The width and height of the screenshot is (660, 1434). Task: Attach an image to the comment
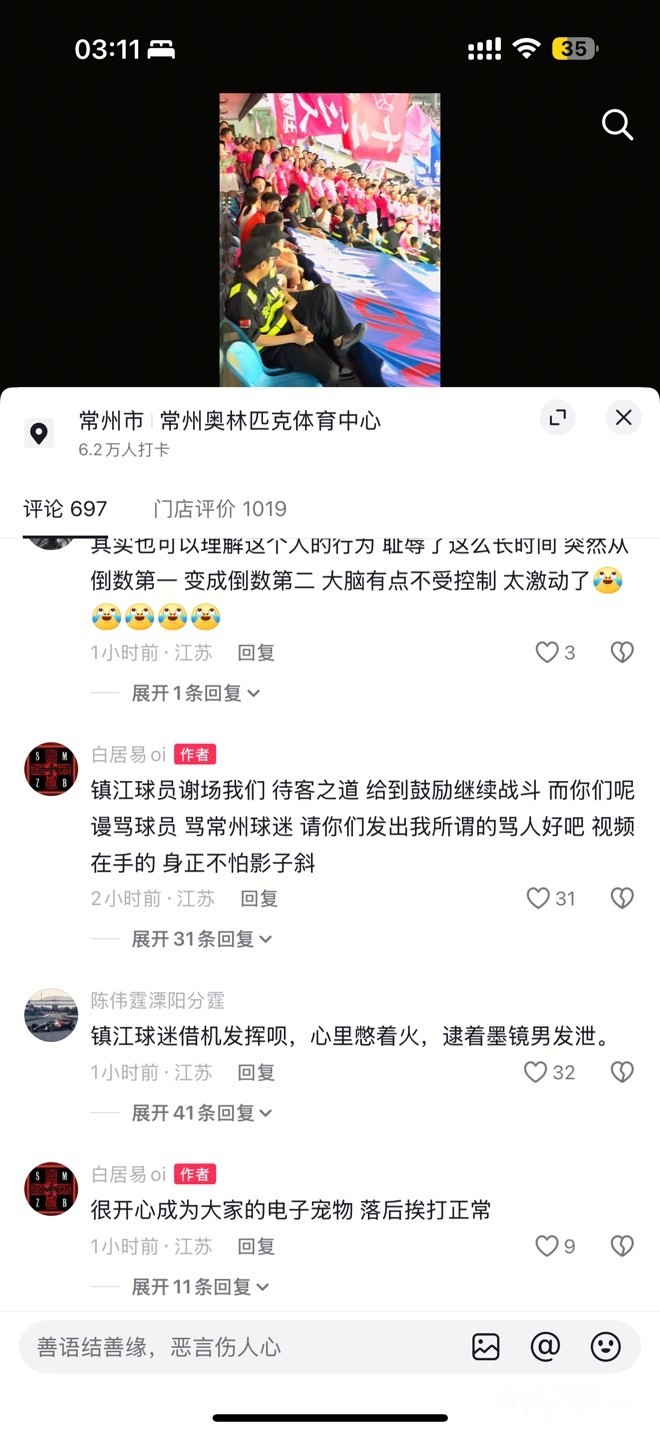pos(486,1347)
